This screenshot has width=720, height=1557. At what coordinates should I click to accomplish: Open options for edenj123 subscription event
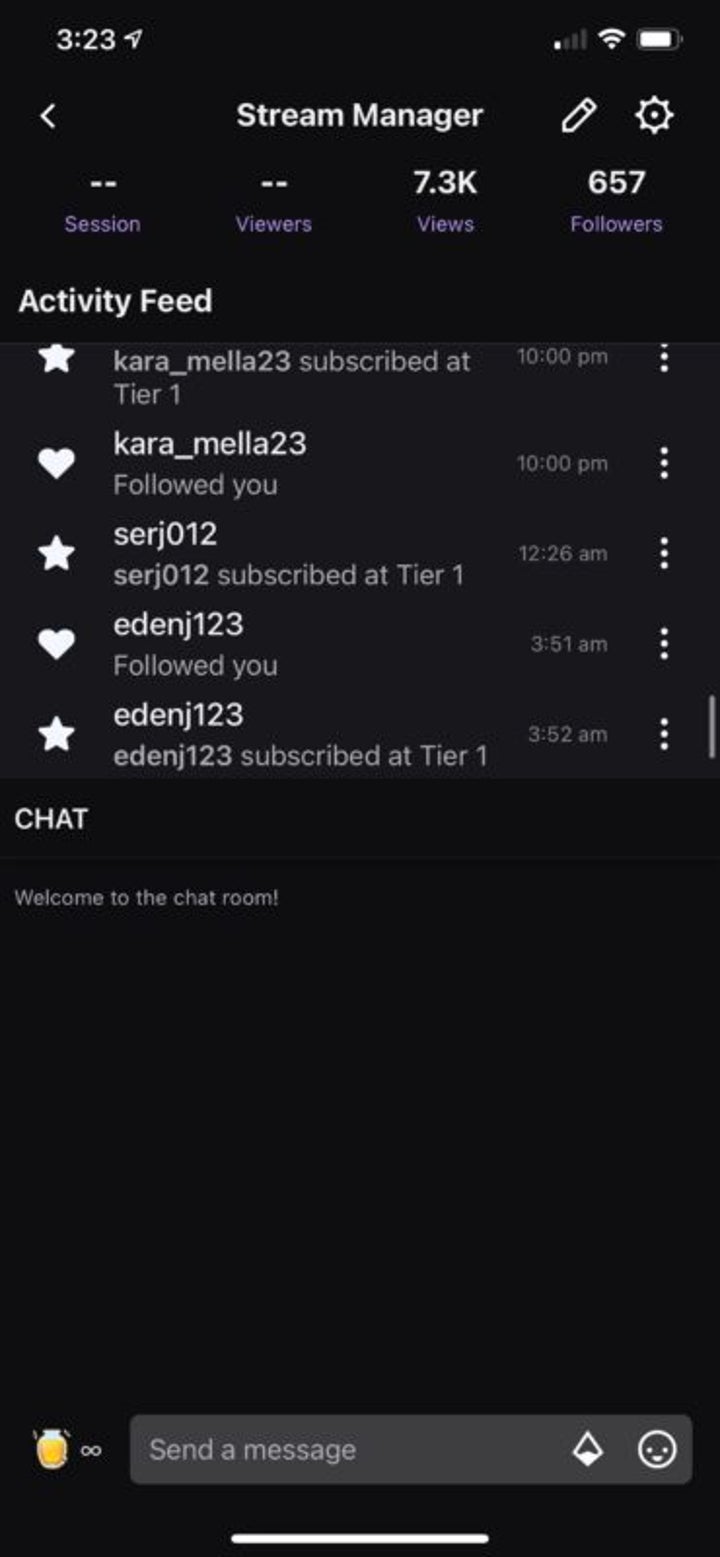coord(664,734)
